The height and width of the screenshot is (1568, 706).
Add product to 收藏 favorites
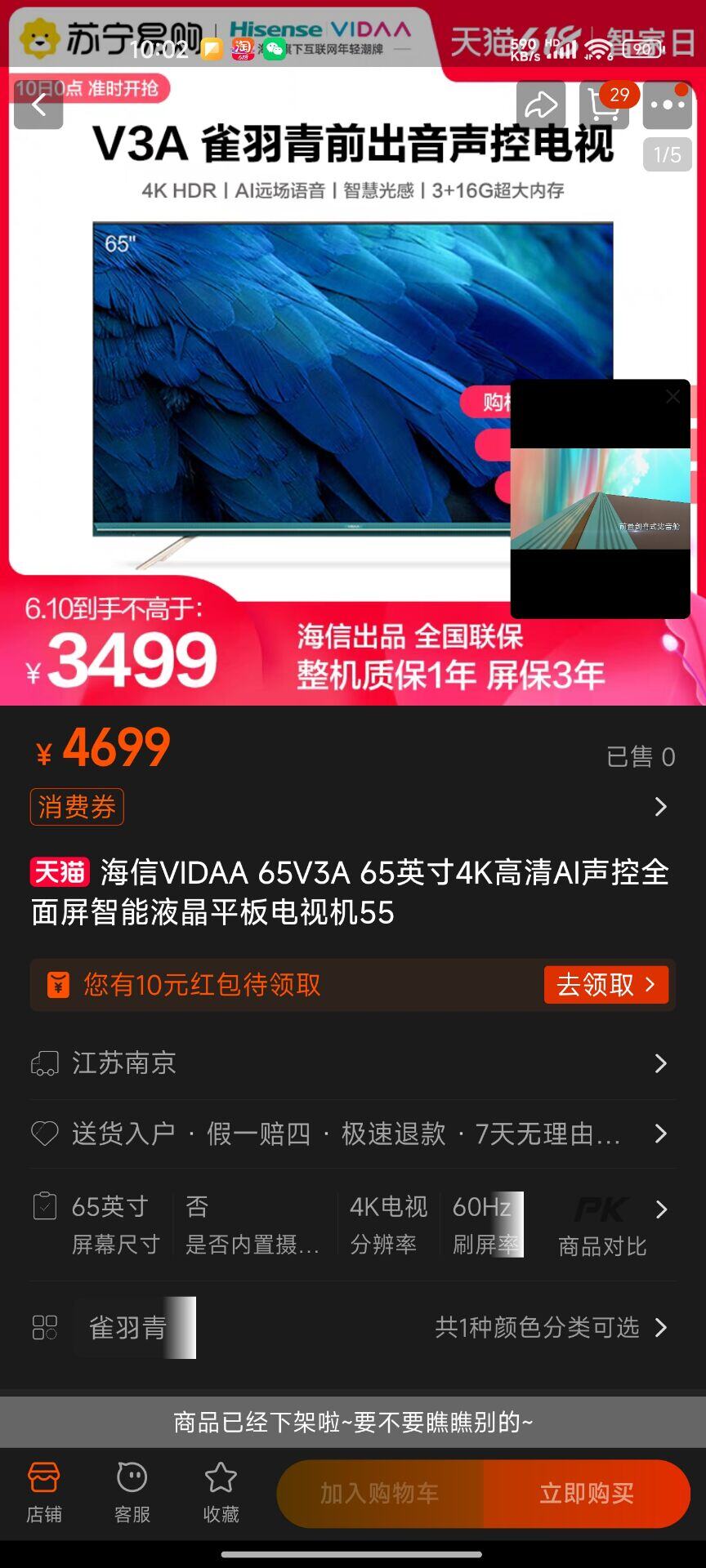(x=221, y=1493)
